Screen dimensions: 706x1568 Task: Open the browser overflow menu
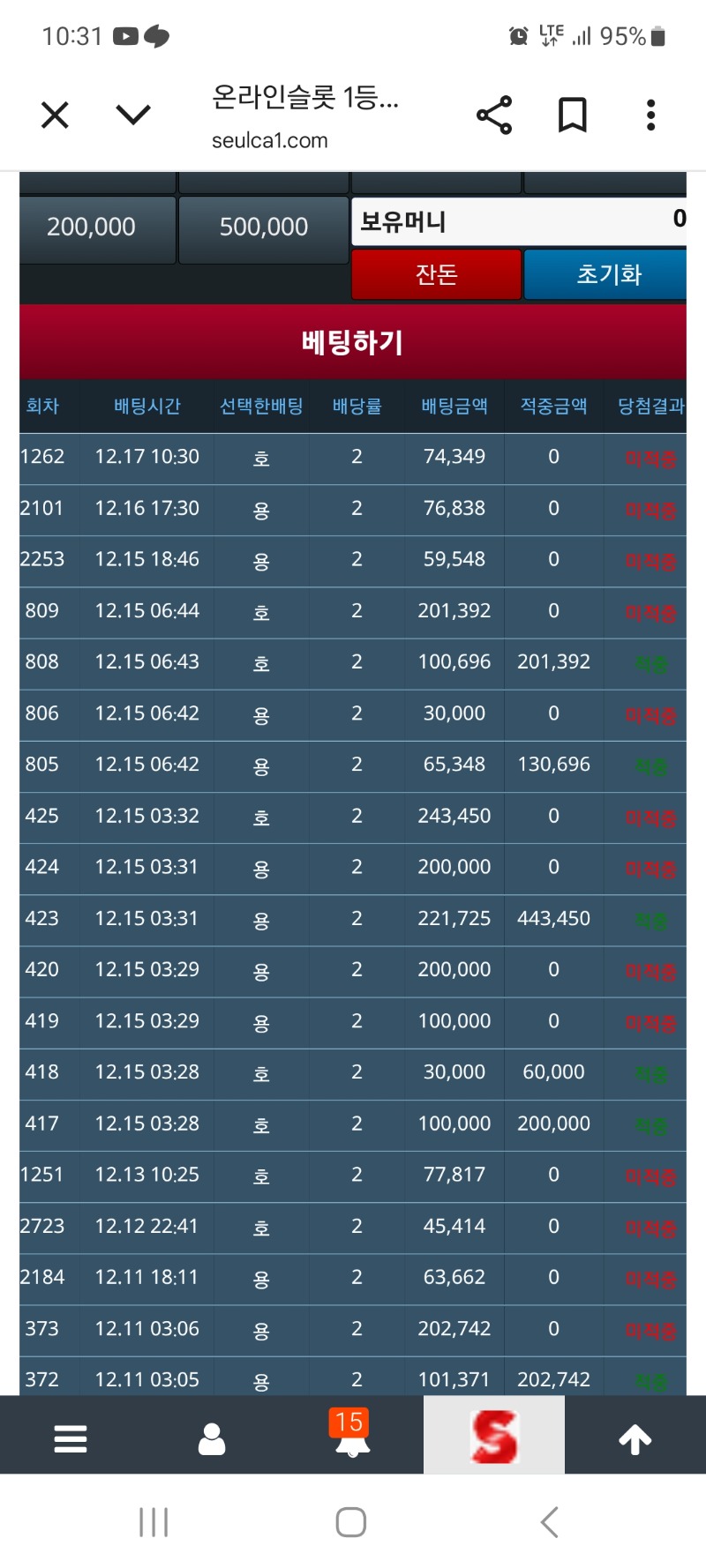coord(650,115)
